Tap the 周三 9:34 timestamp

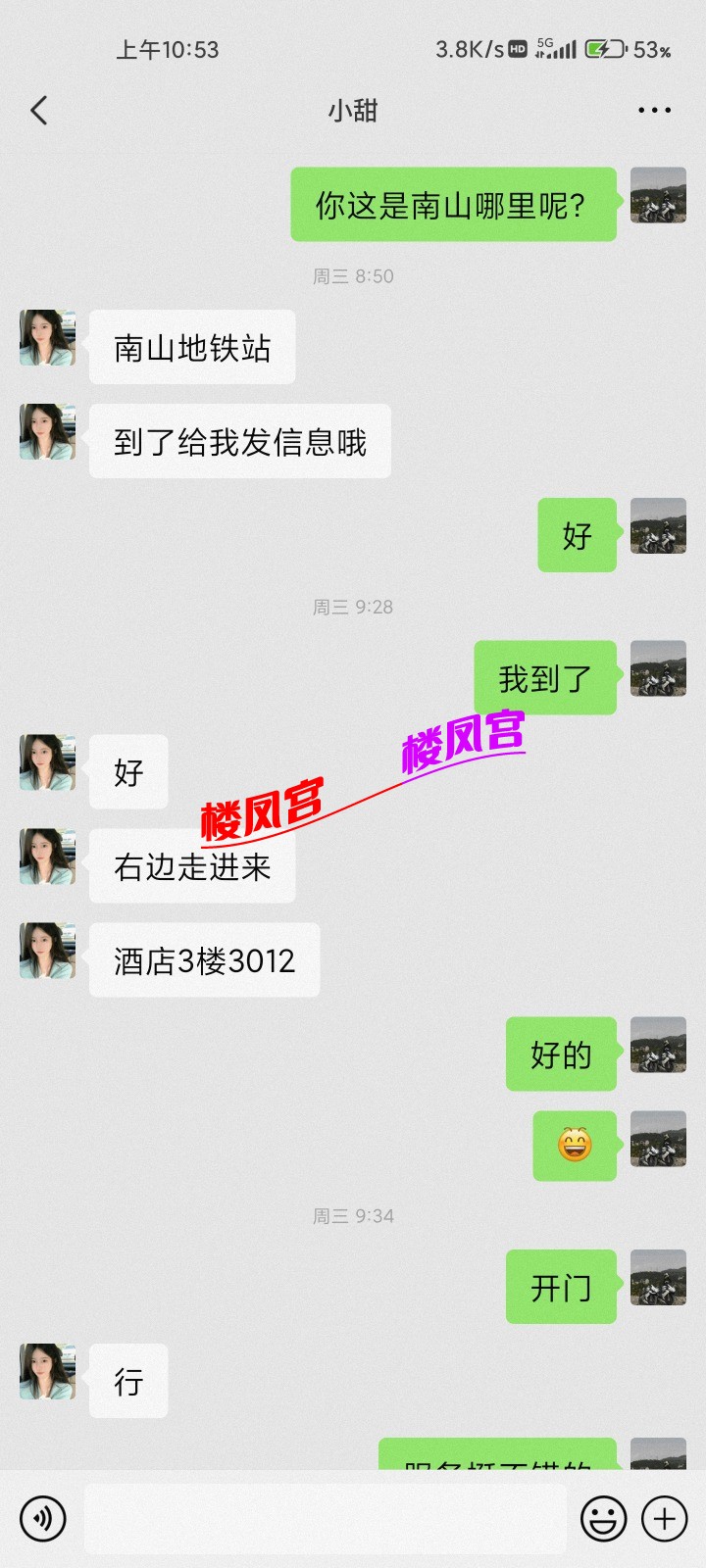(x=353, y=1216)
